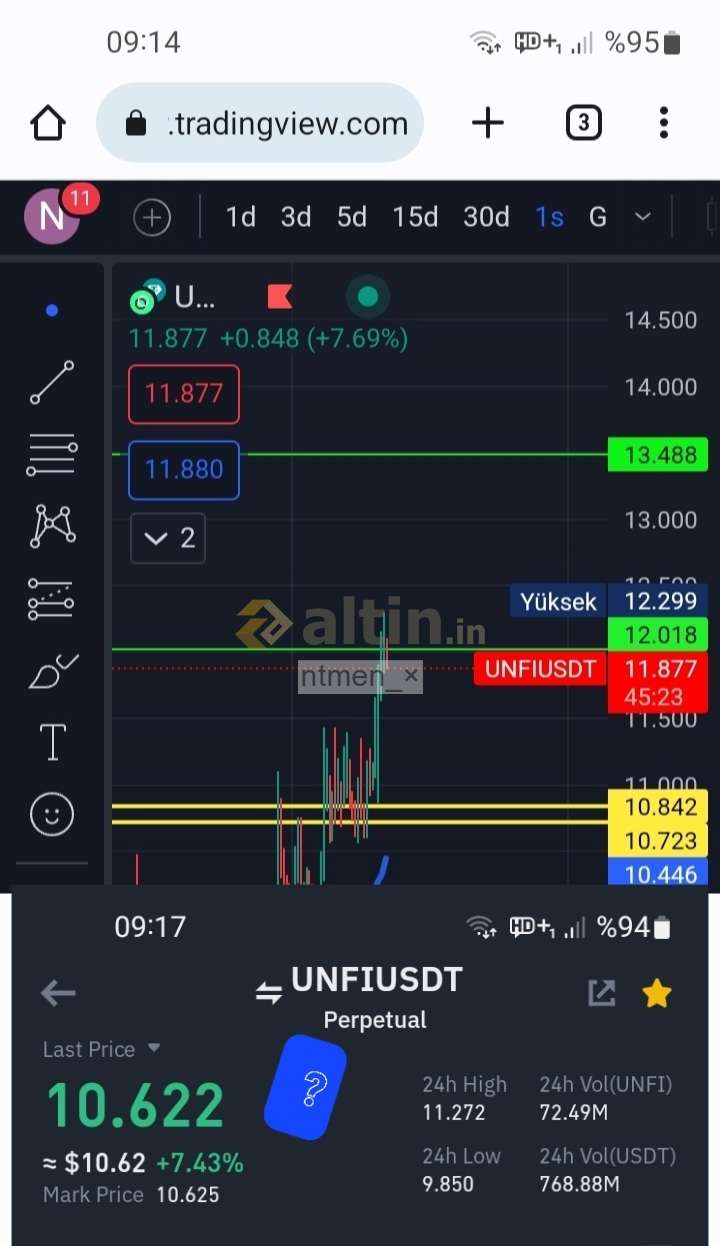Tap the tradingview.com address bar

(x=260, y=123)
